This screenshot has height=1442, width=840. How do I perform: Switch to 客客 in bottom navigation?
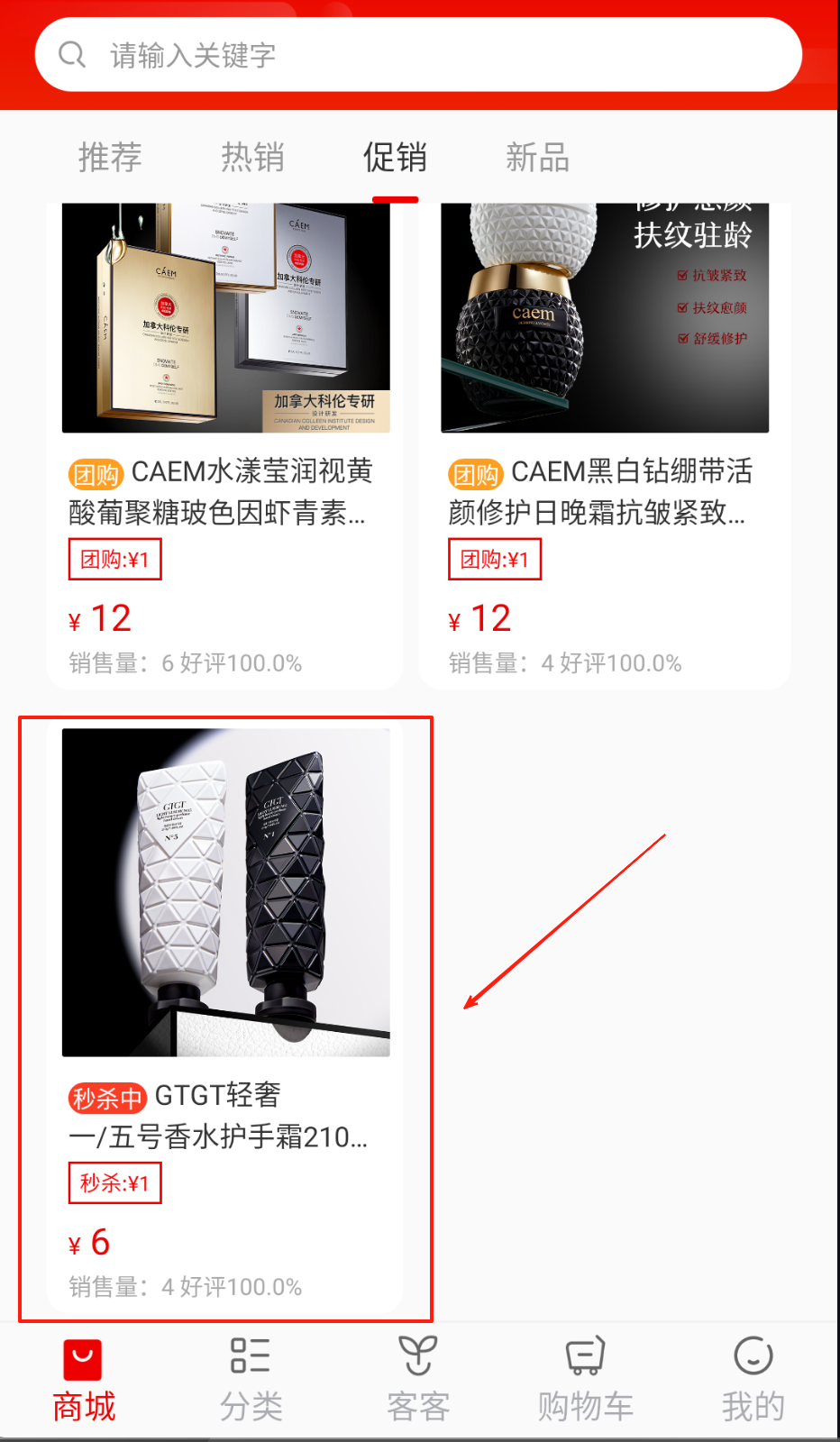418,1381
